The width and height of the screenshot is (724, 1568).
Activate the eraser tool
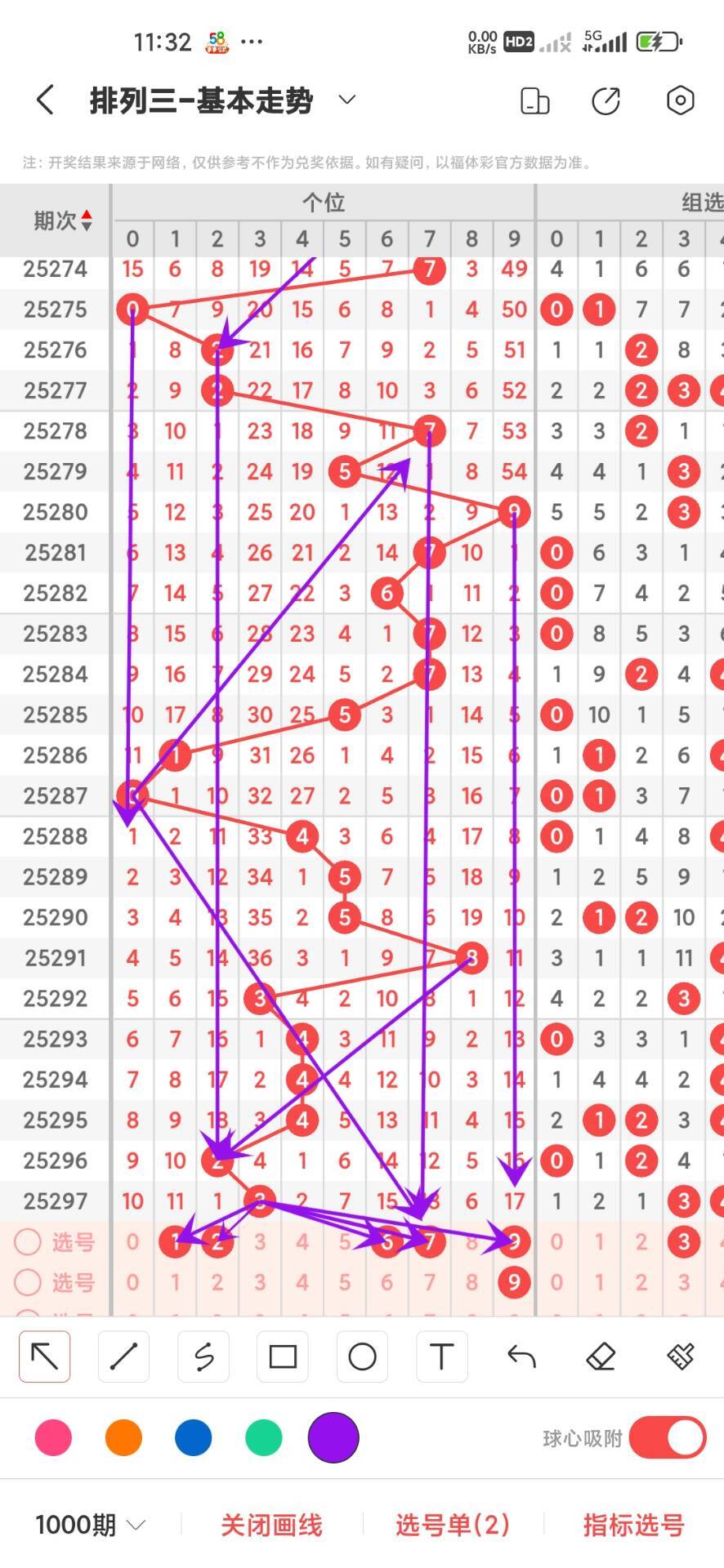[x=601, y=1356]
